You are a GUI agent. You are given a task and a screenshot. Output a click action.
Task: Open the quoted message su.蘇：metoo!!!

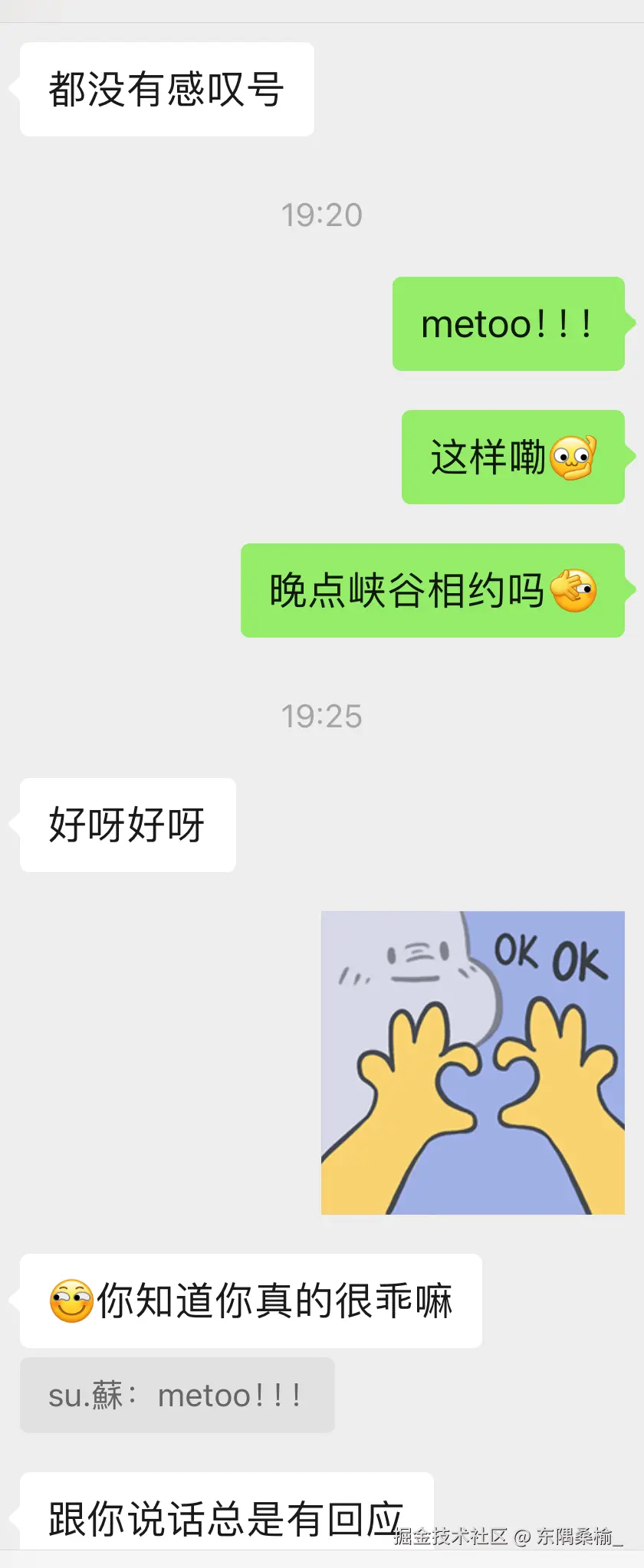178,1395
